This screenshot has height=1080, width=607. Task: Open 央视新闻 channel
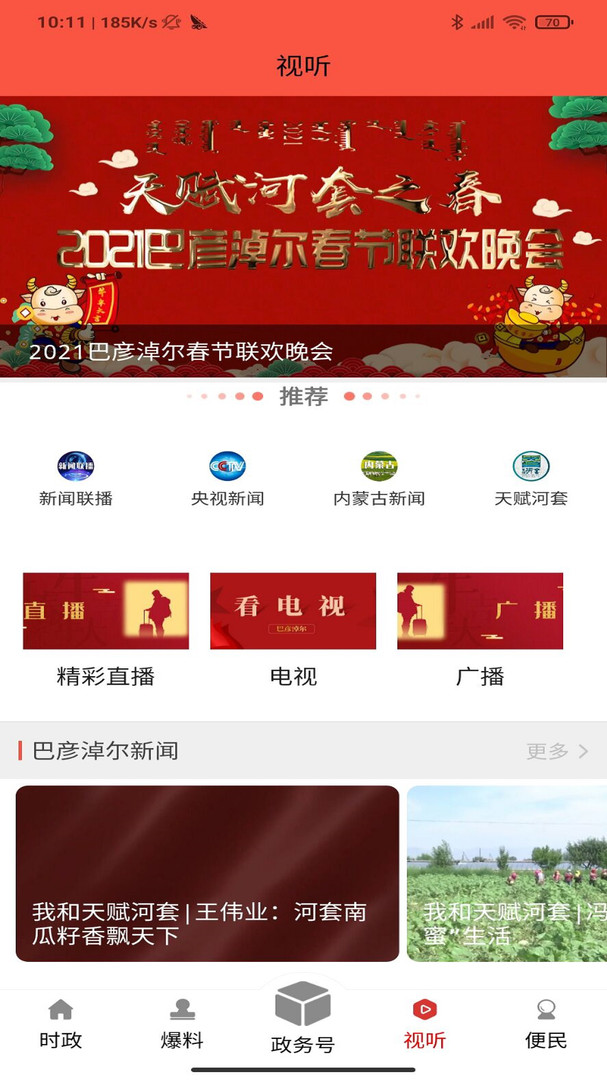pos(227,478)
